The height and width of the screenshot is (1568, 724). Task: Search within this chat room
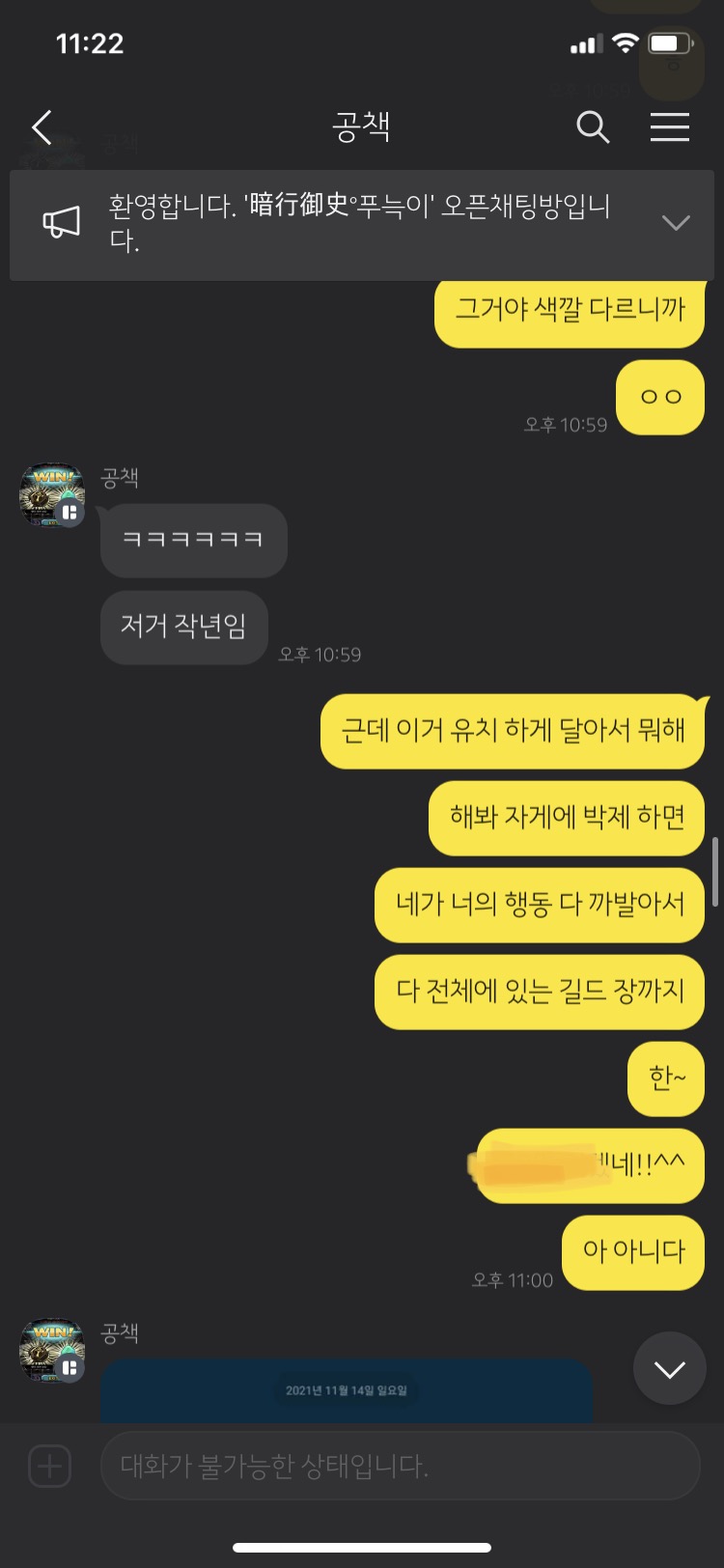tap(592, 126)
